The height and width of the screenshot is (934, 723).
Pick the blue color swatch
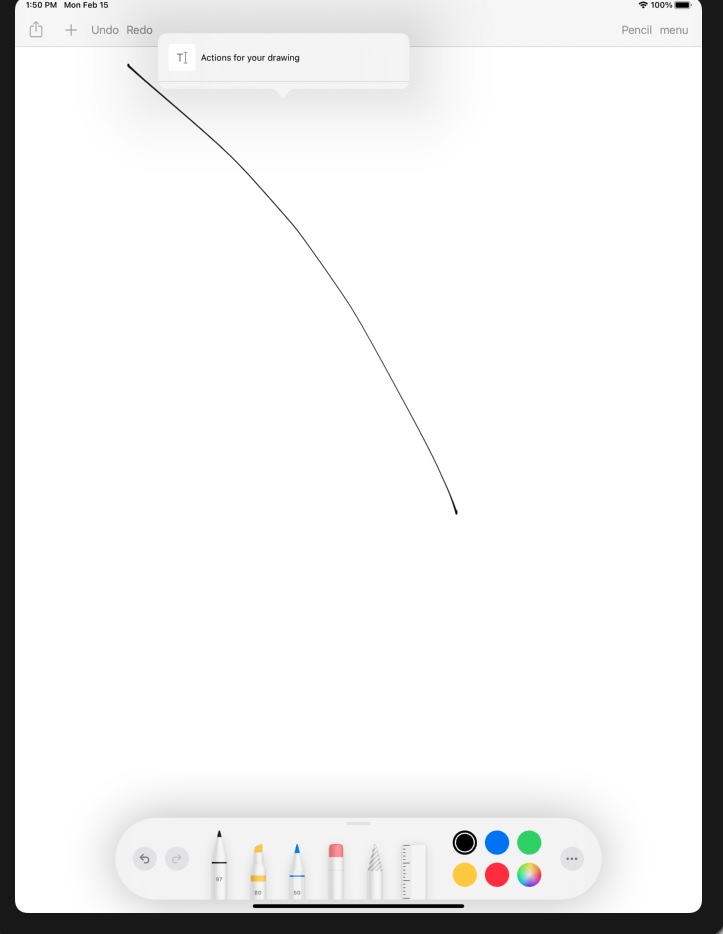(497, 842)
